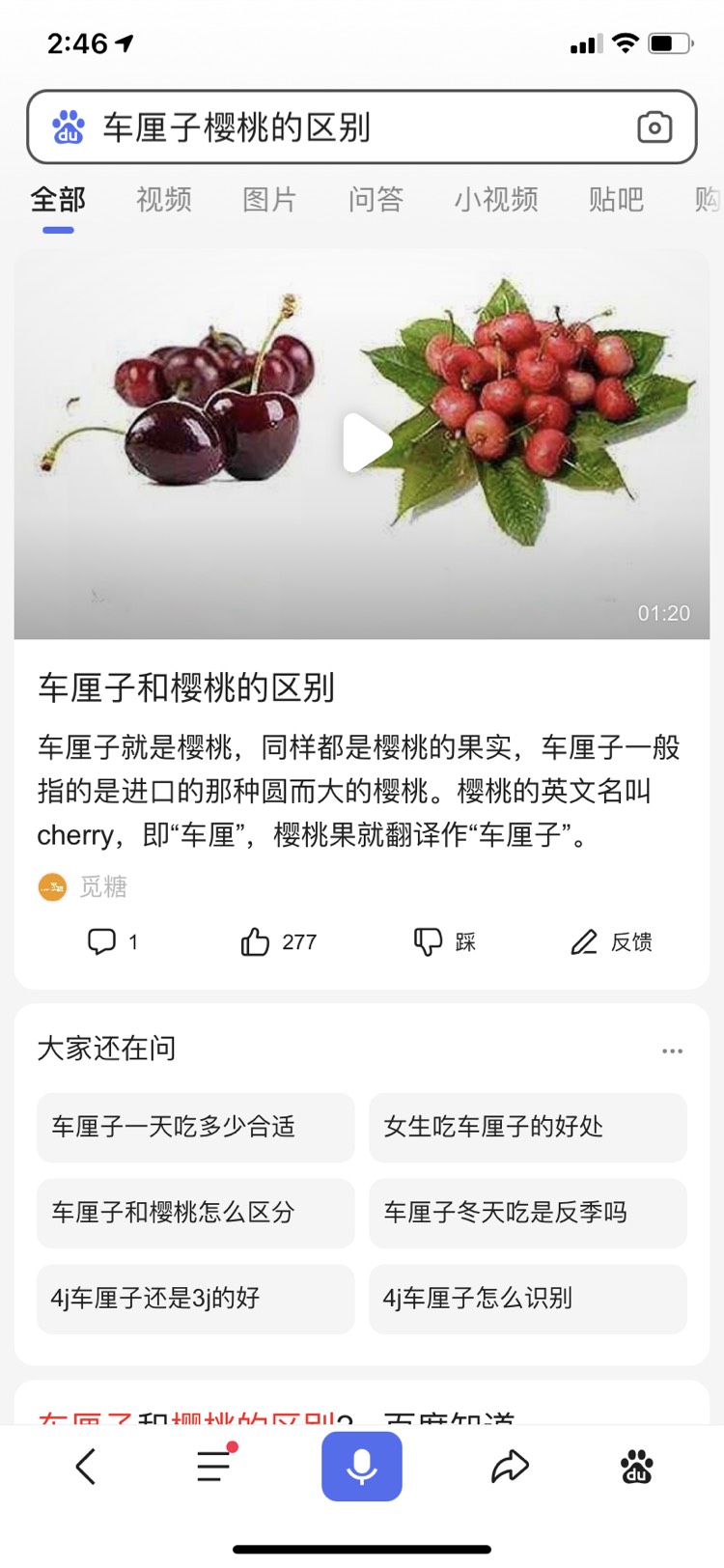Play the cherry comparison video

pos(364,443)
